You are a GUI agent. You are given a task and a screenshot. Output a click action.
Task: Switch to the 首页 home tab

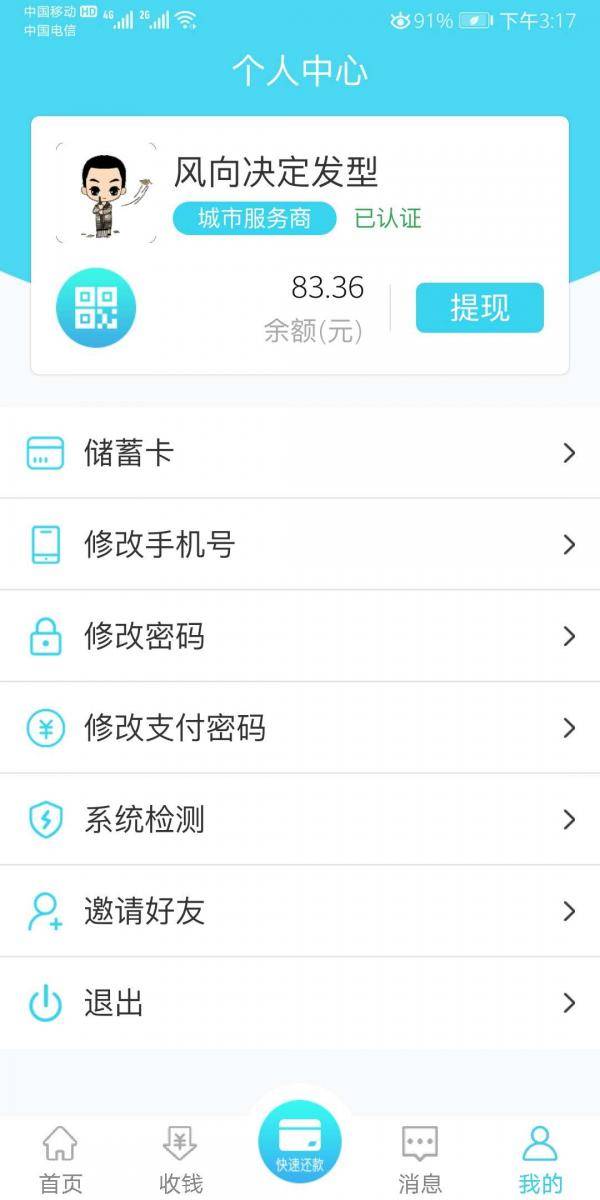click(x=60, y=1160)
